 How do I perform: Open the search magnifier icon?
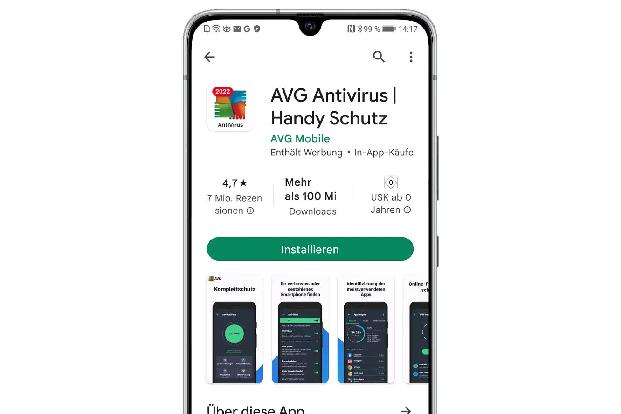pyautogui.click(x=379, y=57)
